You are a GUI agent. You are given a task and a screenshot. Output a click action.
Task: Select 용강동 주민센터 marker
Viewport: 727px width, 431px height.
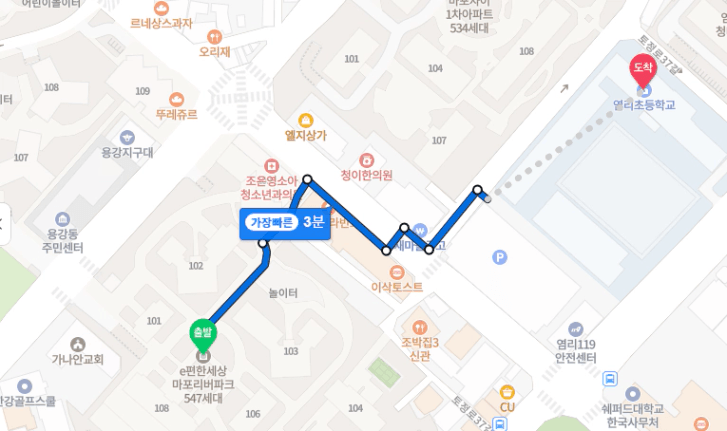click(63, 219)
